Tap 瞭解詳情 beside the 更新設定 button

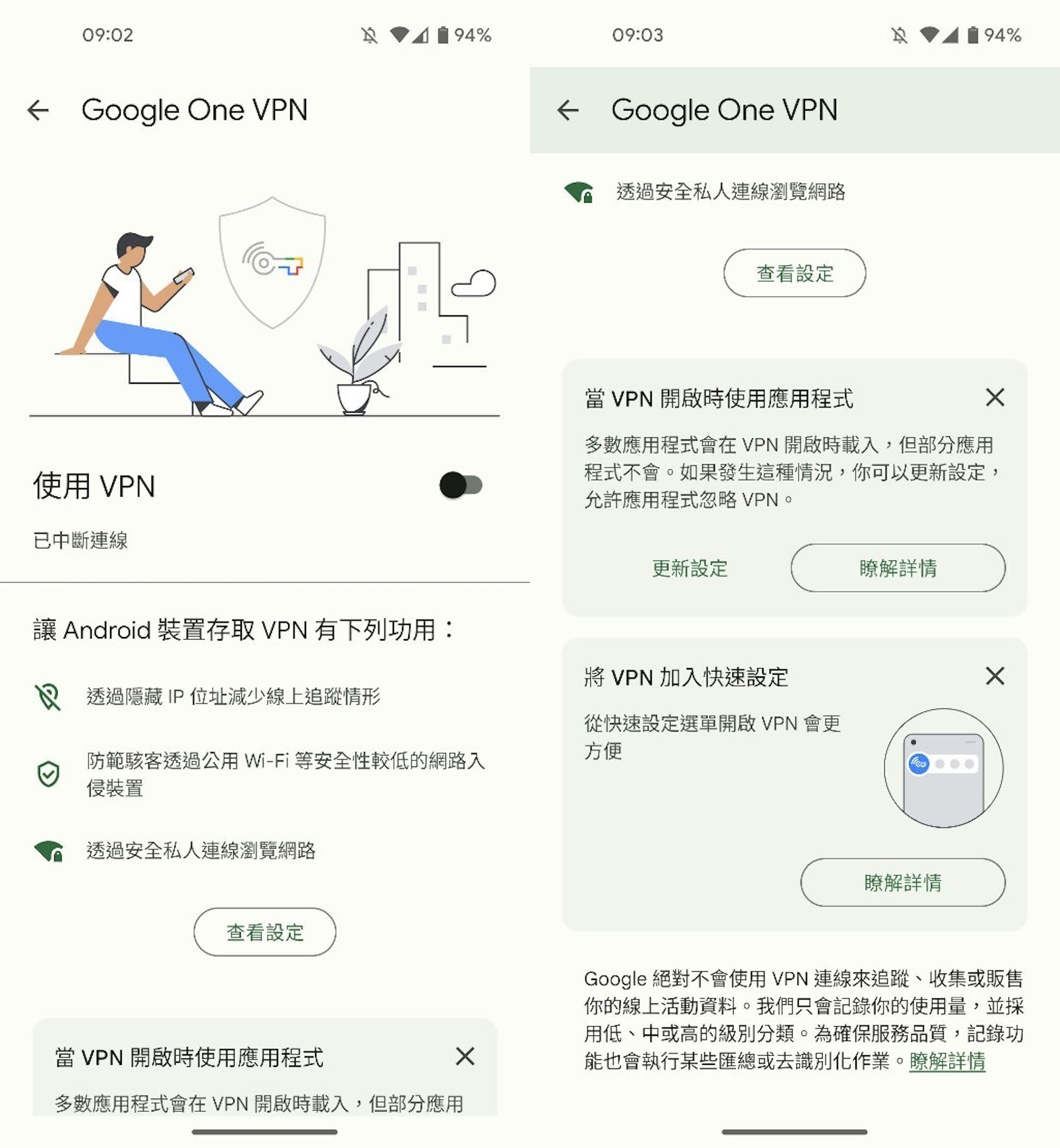pos(898,568)
